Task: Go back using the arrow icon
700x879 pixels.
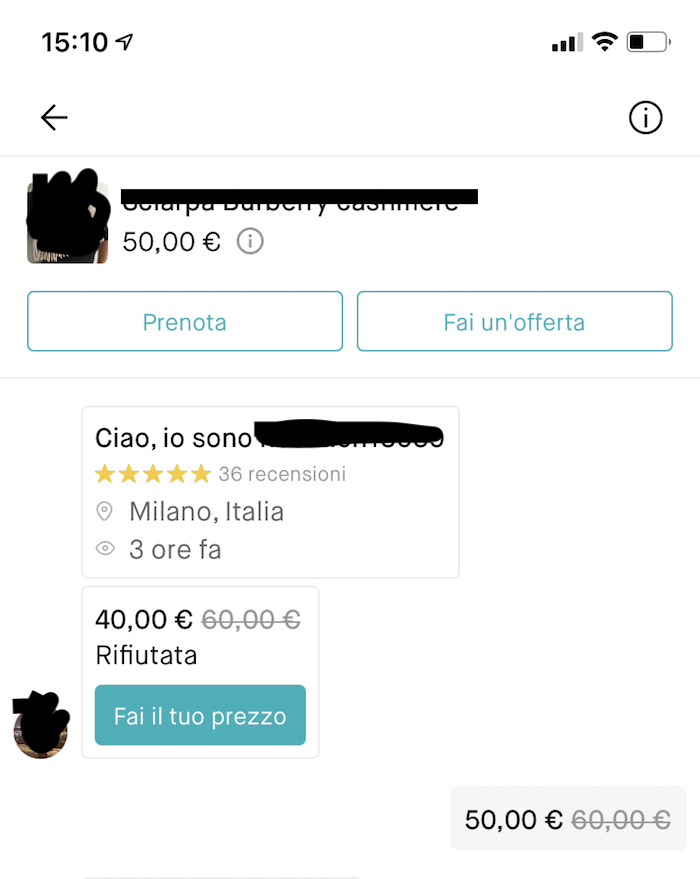Action: pyautogui.click(x=54, y=118)
